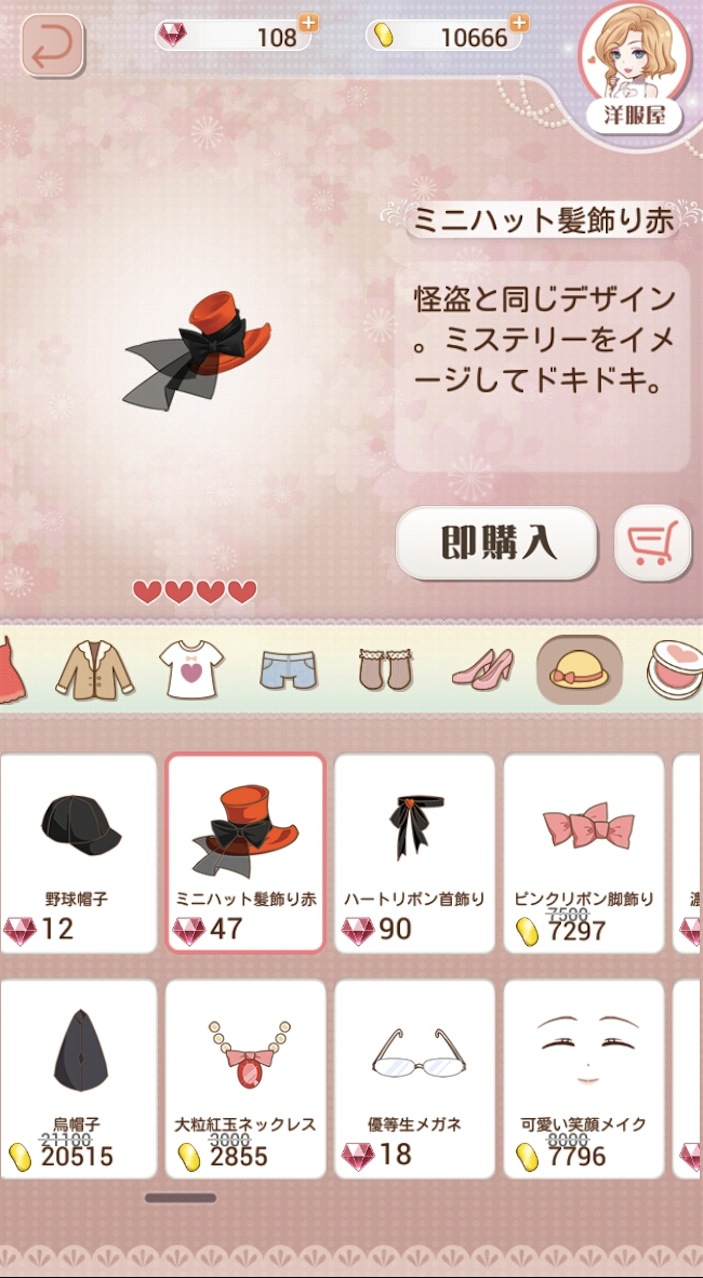Add more gems with the plus icon
Viewport: 703px width, 1278px height.
click(307, 22)
